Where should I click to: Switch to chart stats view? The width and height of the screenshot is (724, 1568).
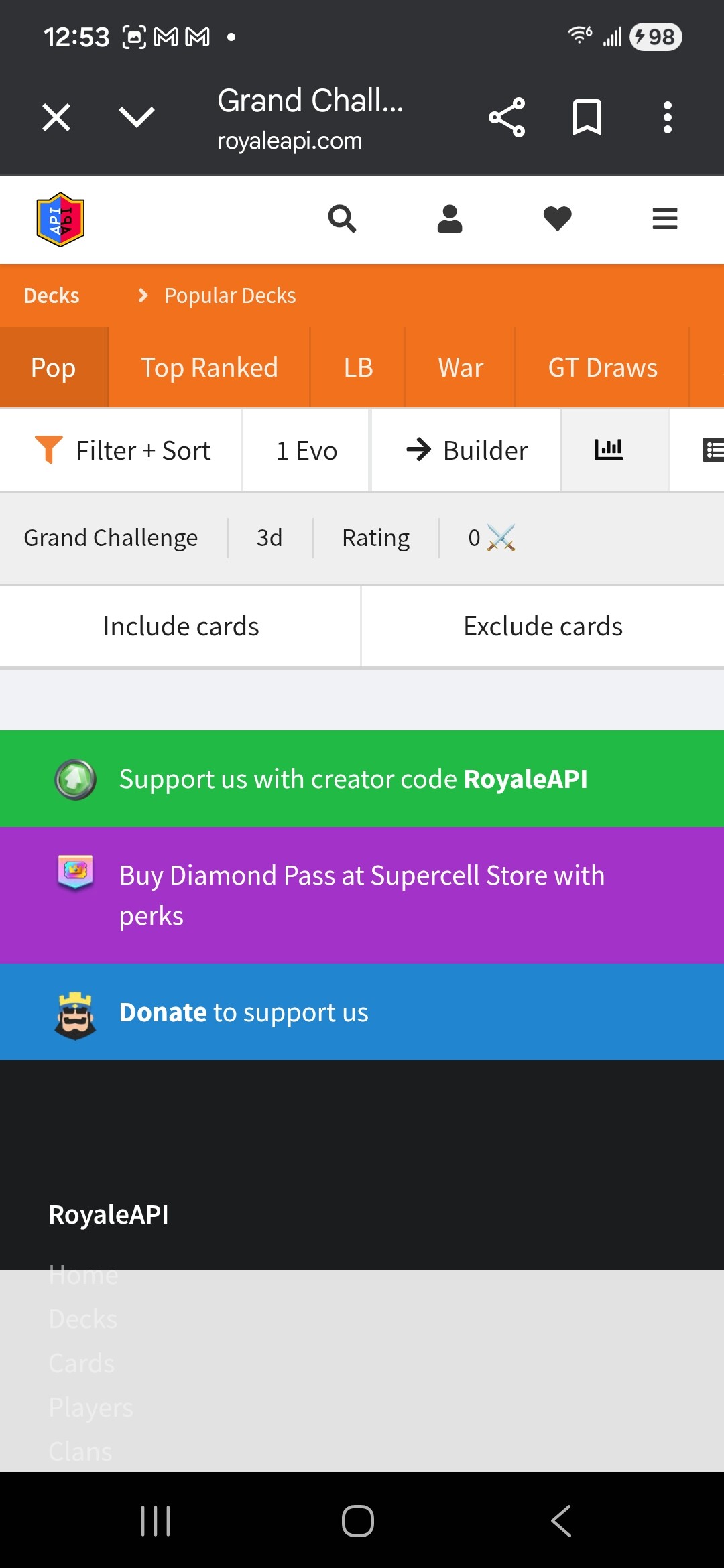(x=609, y=450)
